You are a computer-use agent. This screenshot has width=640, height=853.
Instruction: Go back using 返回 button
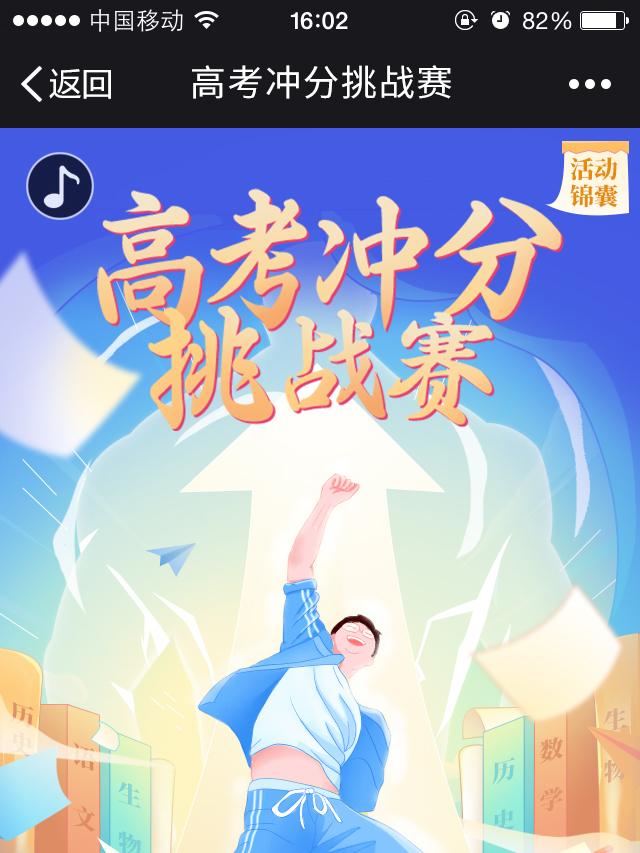66,84
